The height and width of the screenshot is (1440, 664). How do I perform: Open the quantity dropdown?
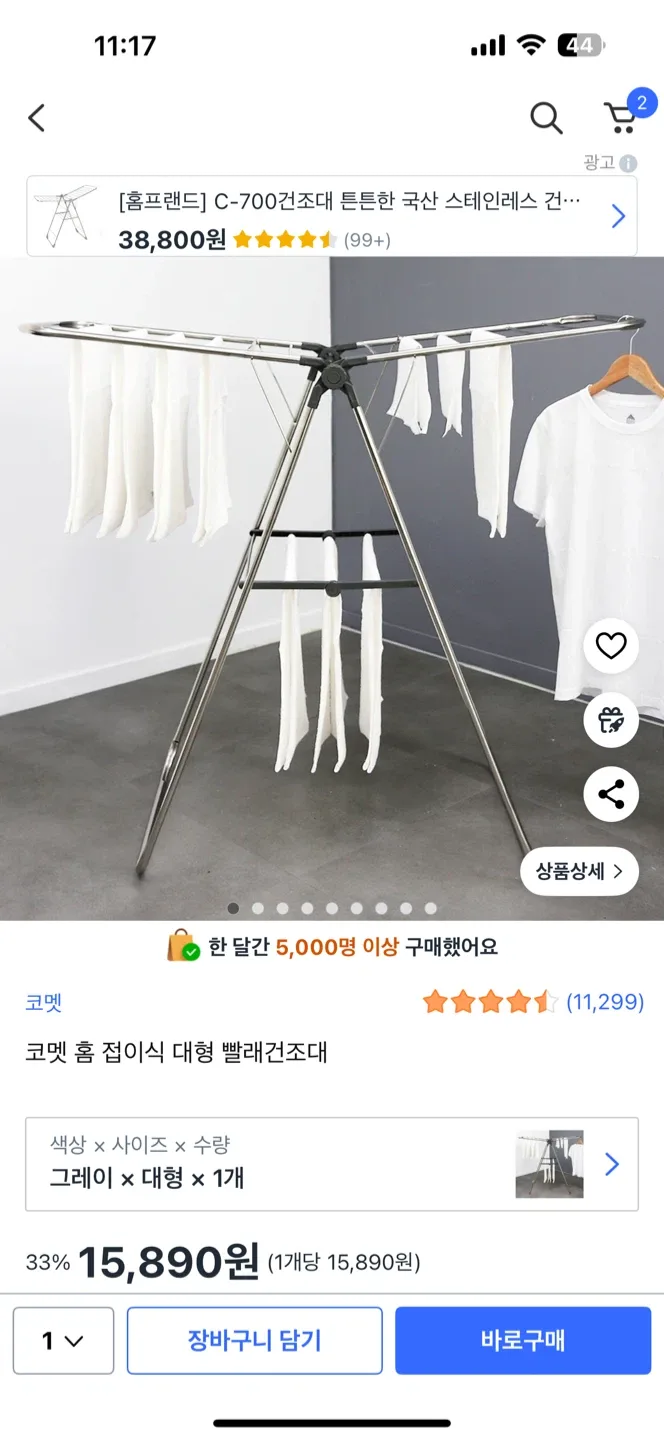pyautogui.click(x=63, y=1341)
